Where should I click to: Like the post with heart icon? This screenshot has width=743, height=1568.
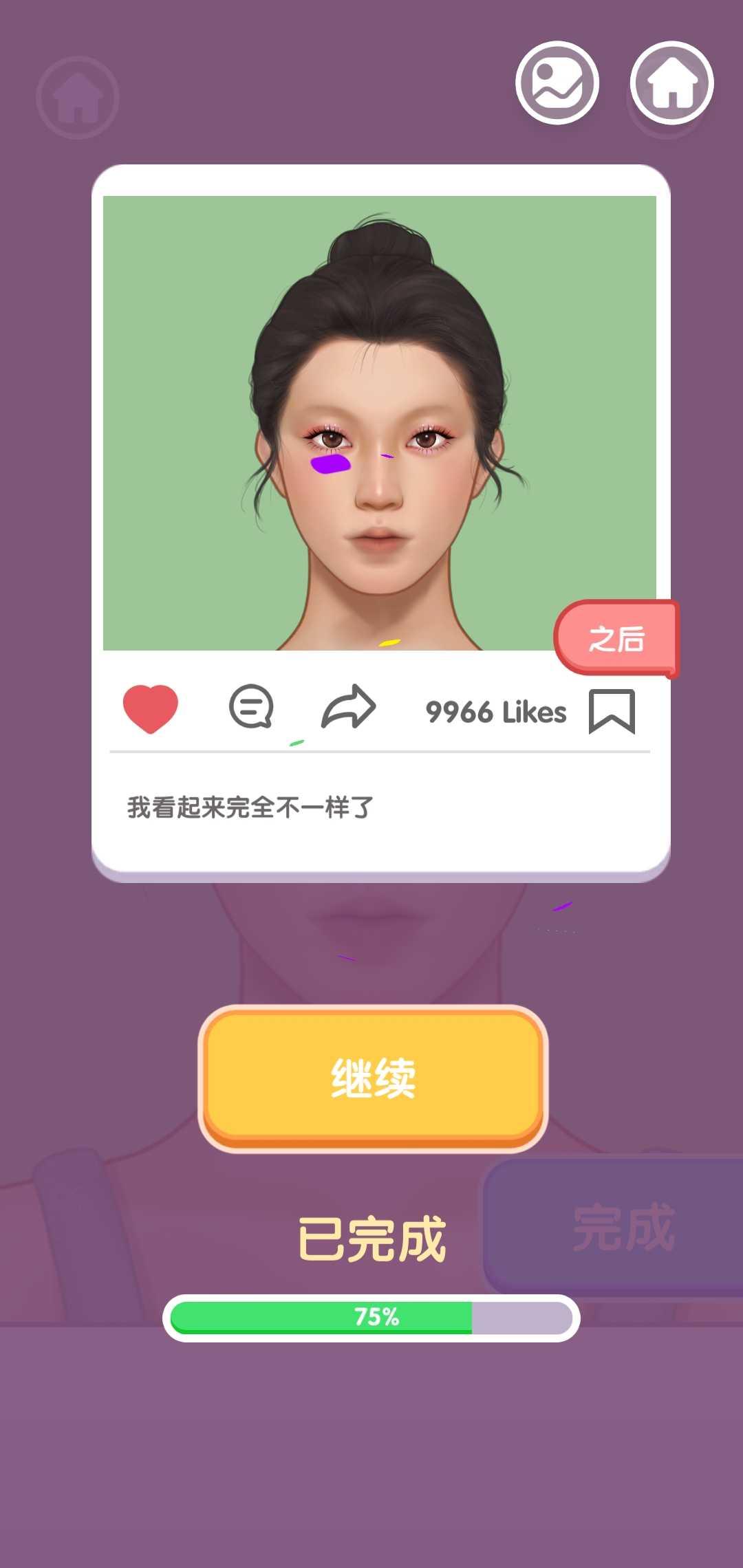pos(150,709)
